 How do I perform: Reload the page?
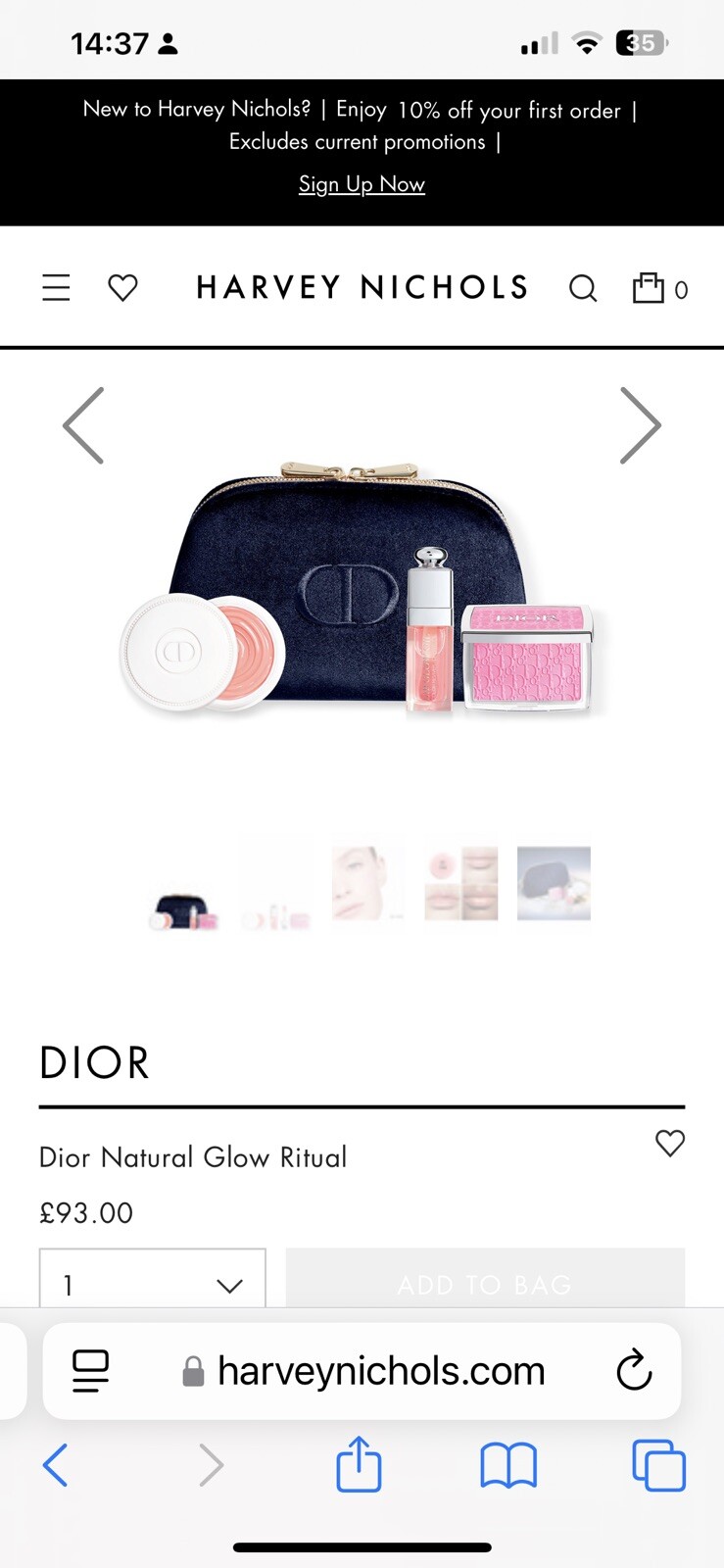[634, 1371]
